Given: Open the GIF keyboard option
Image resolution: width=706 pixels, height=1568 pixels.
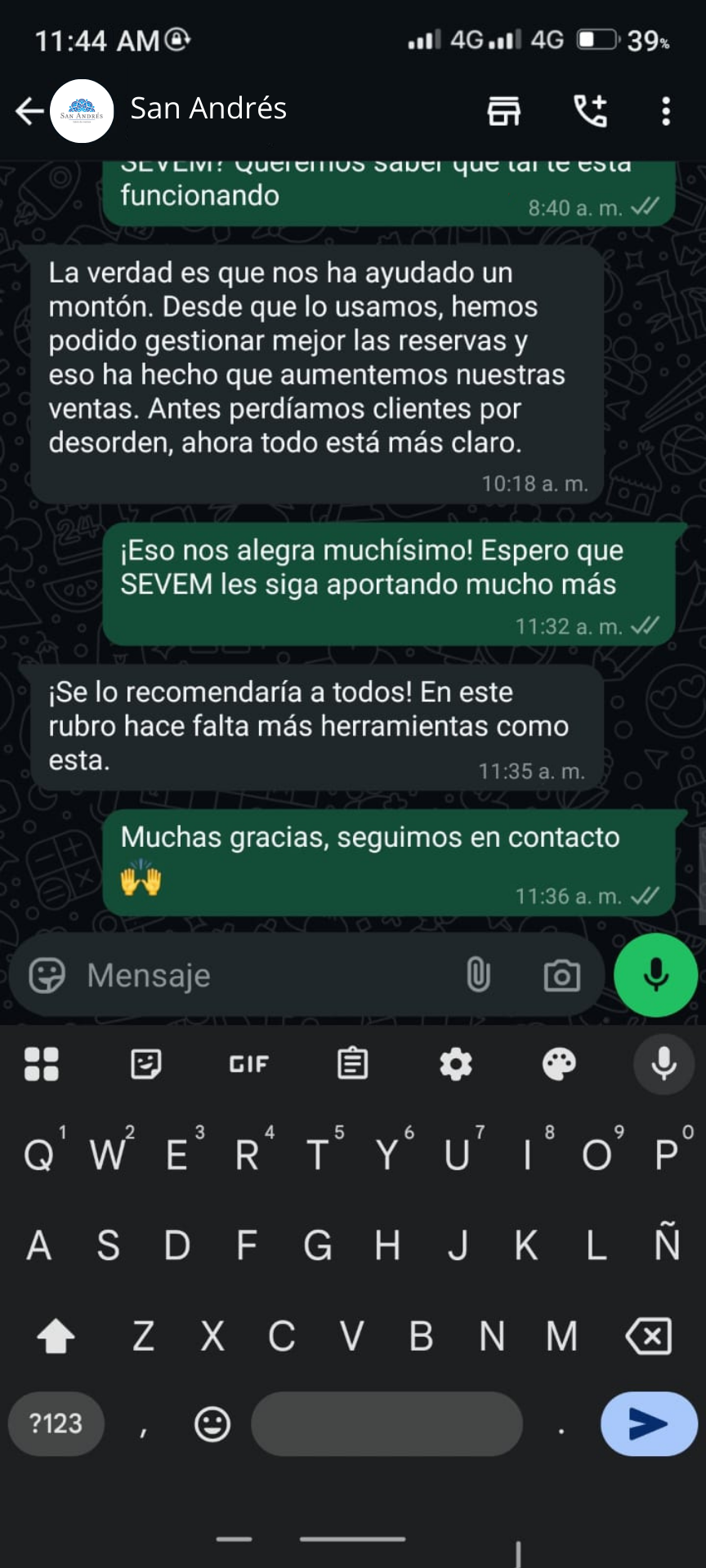Looking at the screenshot, I should point(248,1064).
